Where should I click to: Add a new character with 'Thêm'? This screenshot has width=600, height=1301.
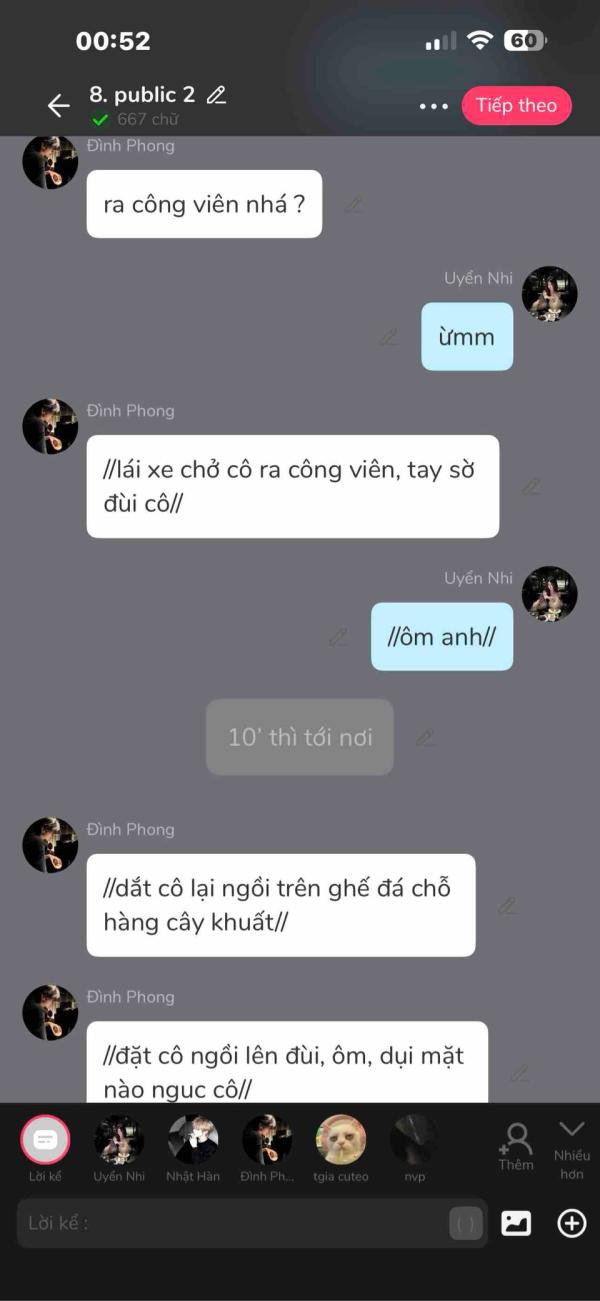coord(516,1145)
